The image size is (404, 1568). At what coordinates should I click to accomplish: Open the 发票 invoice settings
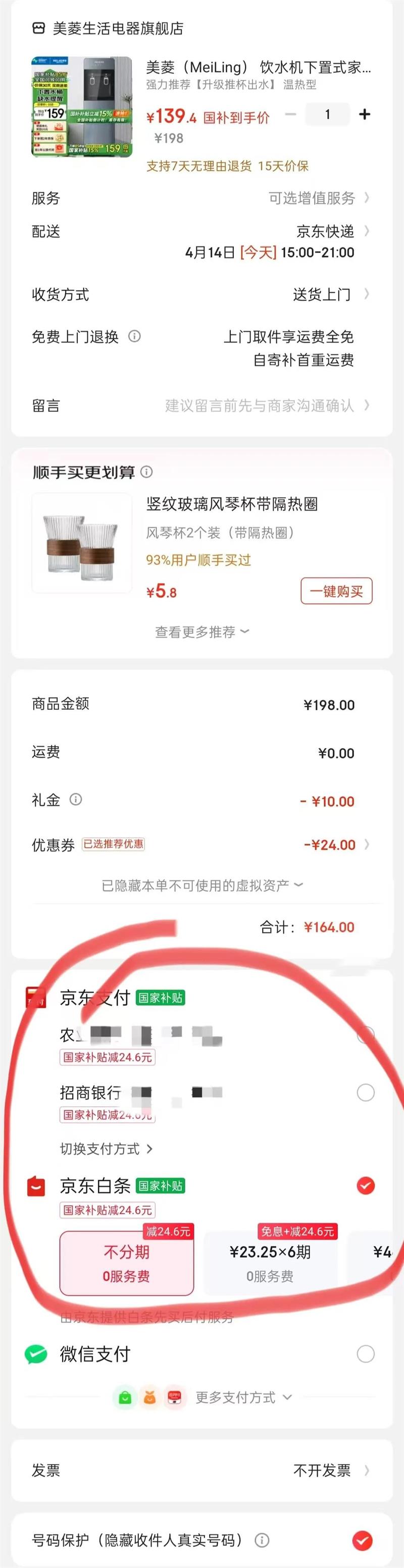click(x=323, y=1470)
